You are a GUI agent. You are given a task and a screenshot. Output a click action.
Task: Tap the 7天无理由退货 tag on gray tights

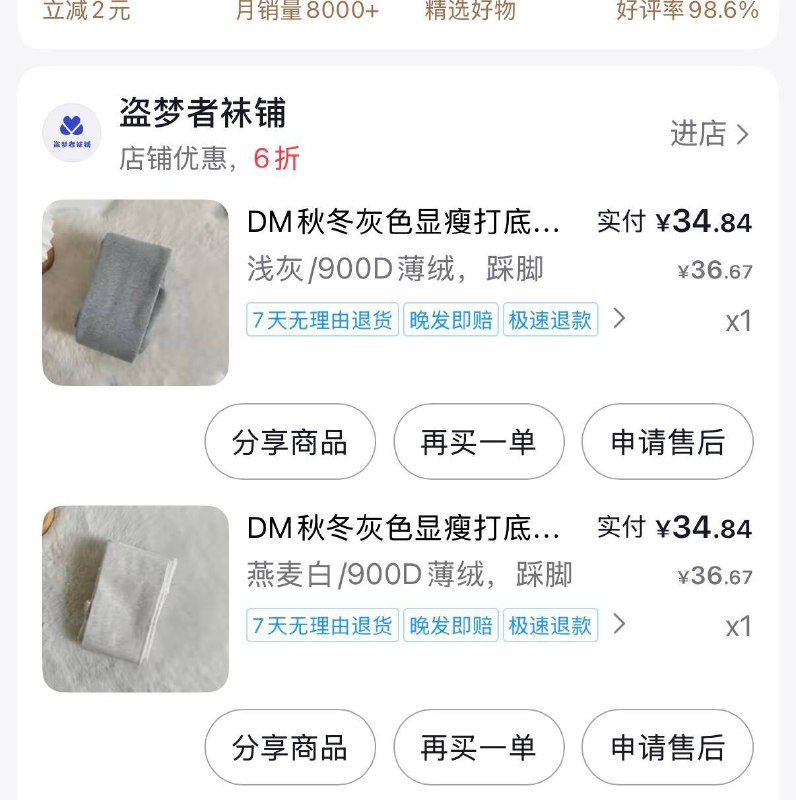[321, 320]
